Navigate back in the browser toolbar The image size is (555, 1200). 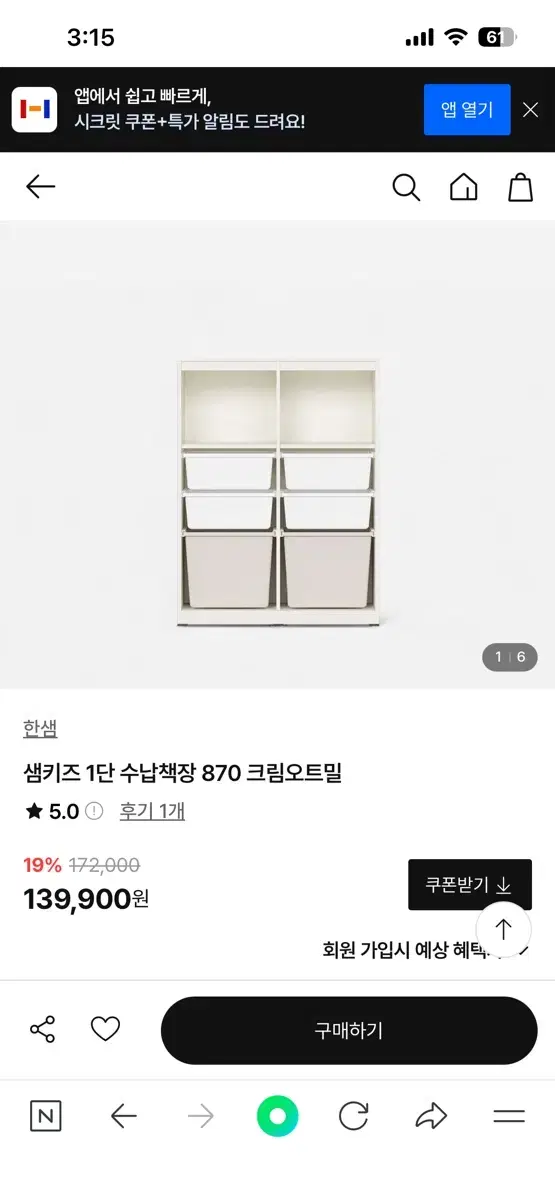(x=123, y=1116)
